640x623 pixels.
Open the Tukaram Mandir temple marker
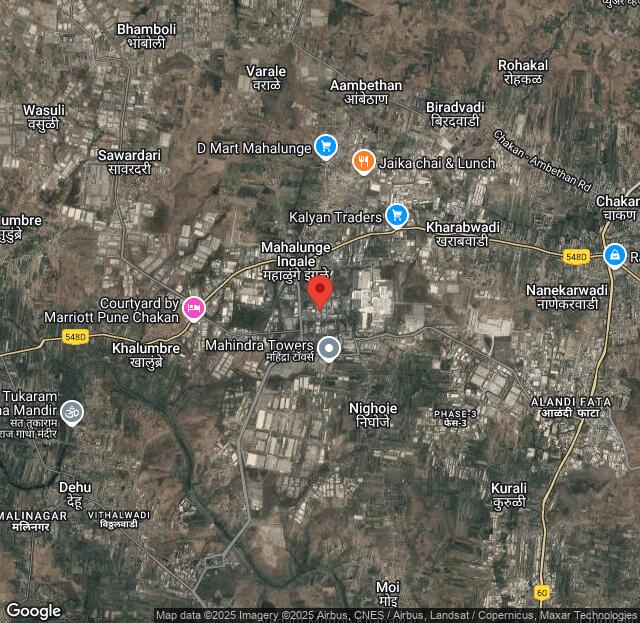pyautogui.click(x=71, y=410)
